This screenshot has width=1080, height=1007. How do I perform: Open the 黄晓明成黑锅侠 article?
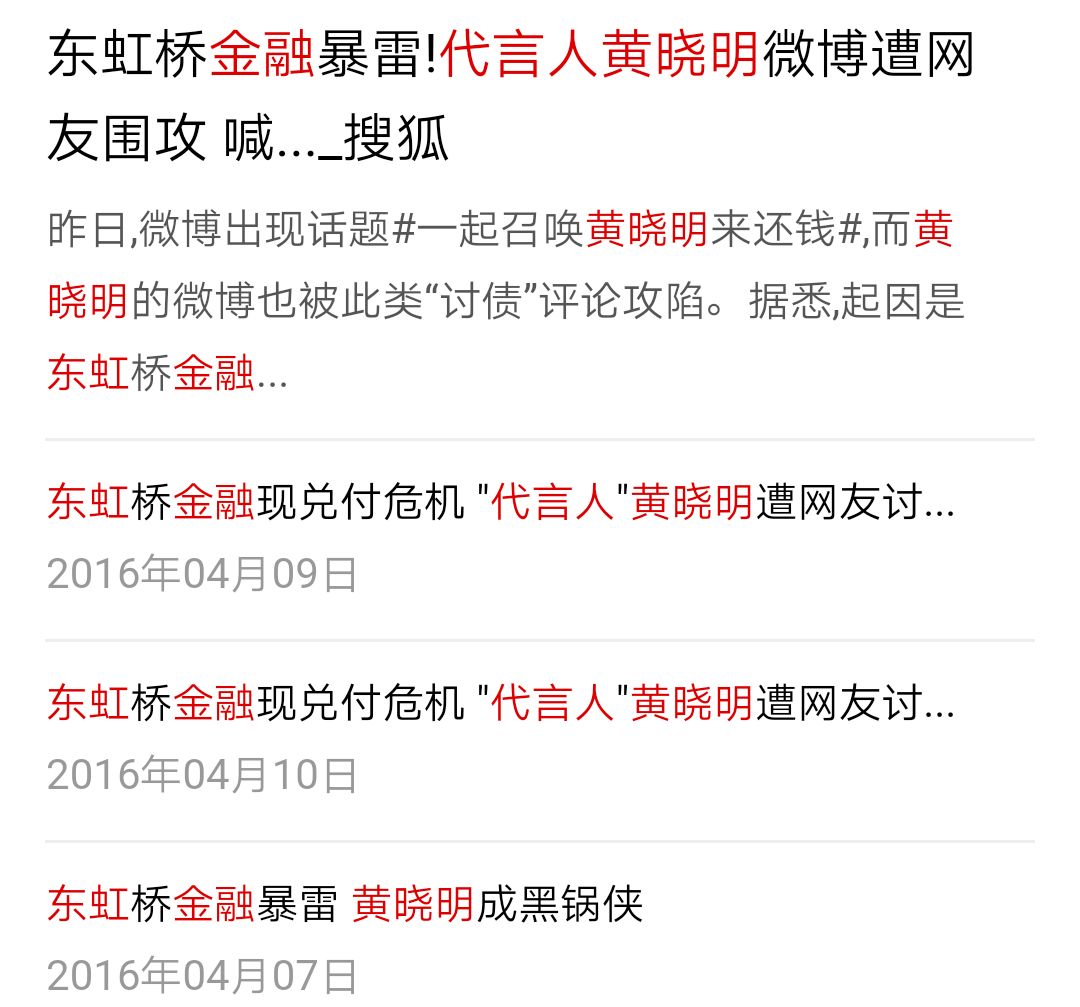[x=345, y=904]
